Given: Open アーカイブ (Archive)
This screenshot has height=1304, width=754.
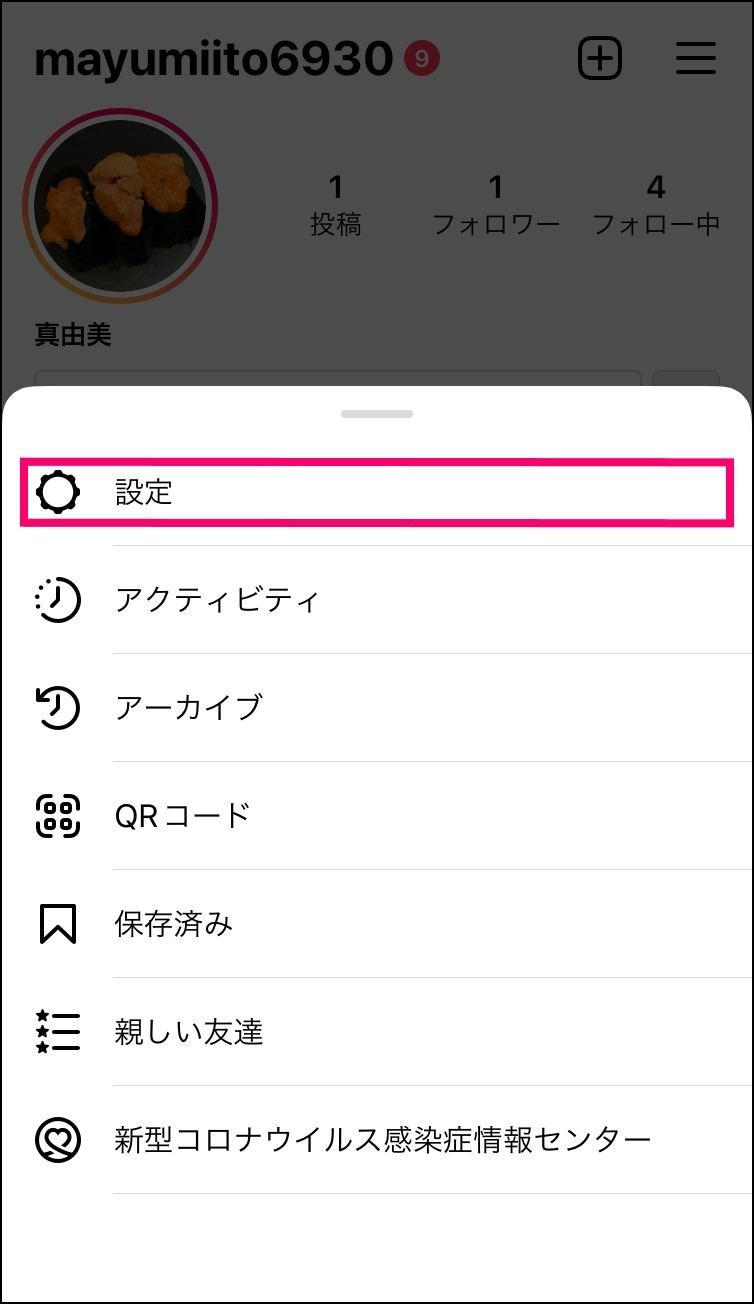Looking at the screenshot, I should tap(376, 708).
